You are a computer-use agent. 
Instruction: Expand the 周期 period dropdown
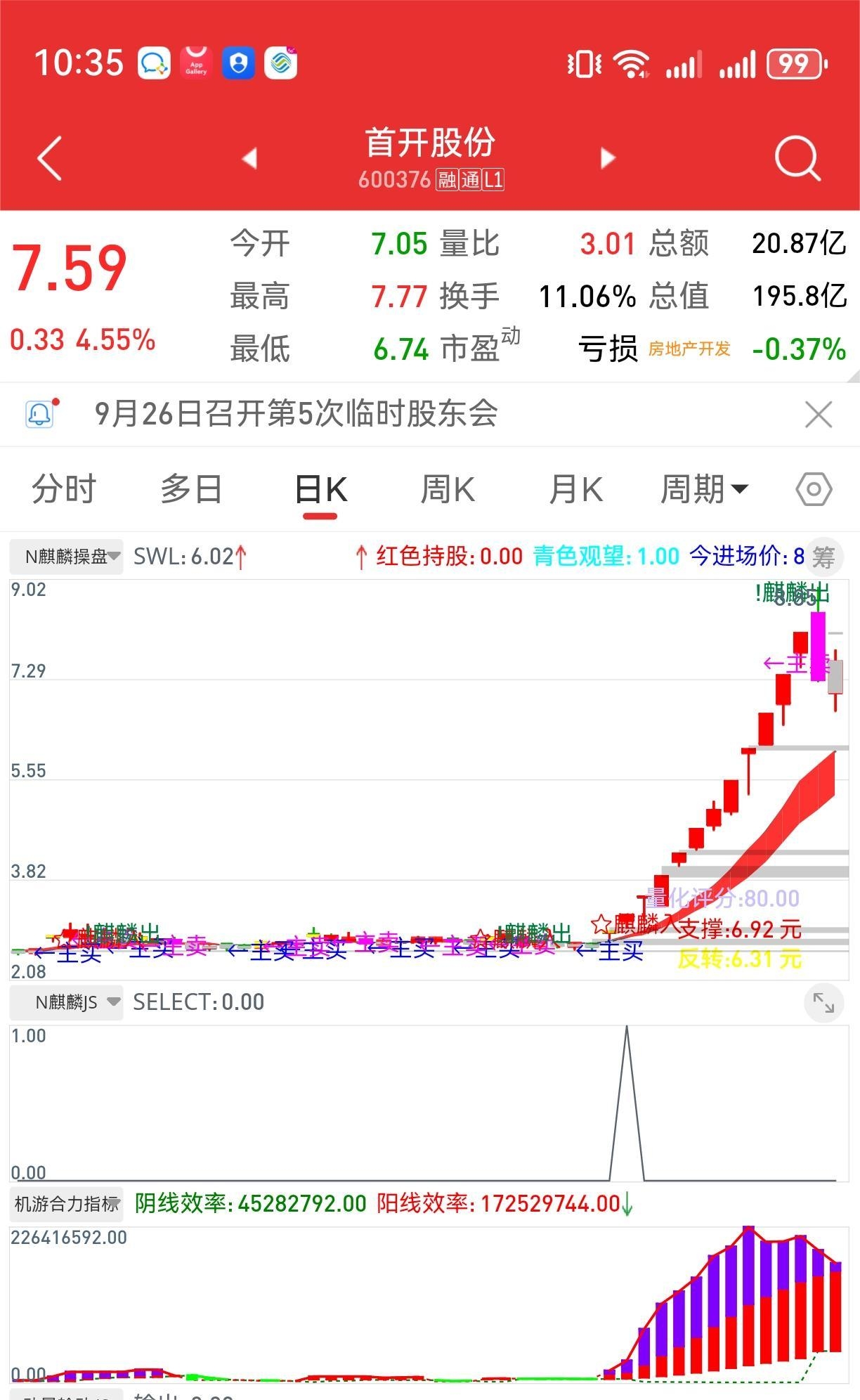pyautogui.click(x=704, y=490)
